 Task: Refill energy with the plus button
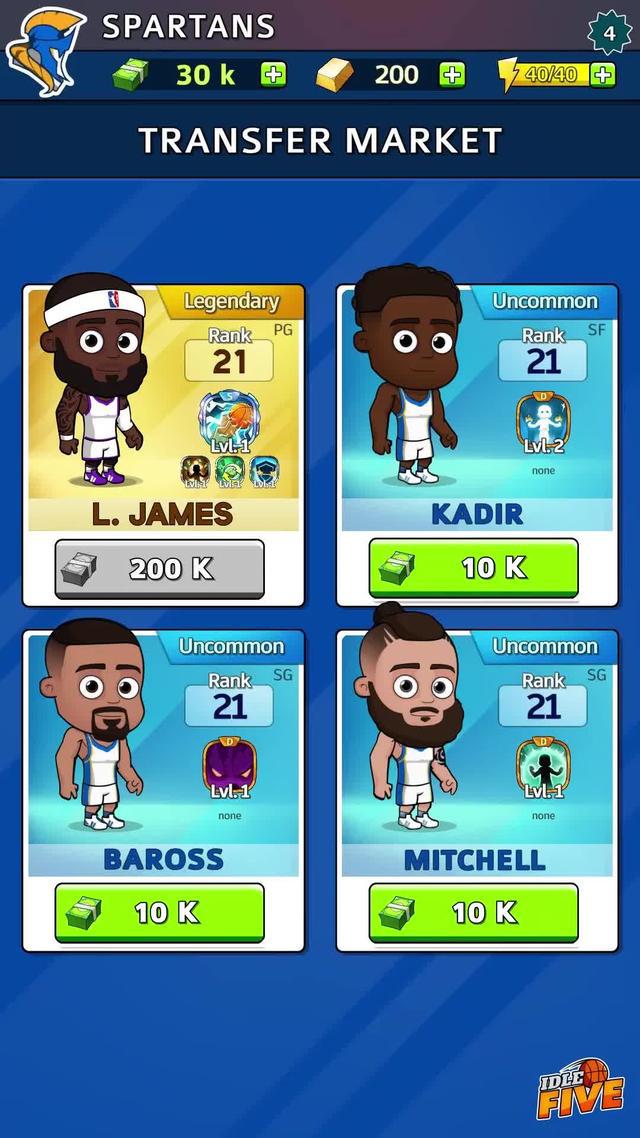click(x=602, y=74)
